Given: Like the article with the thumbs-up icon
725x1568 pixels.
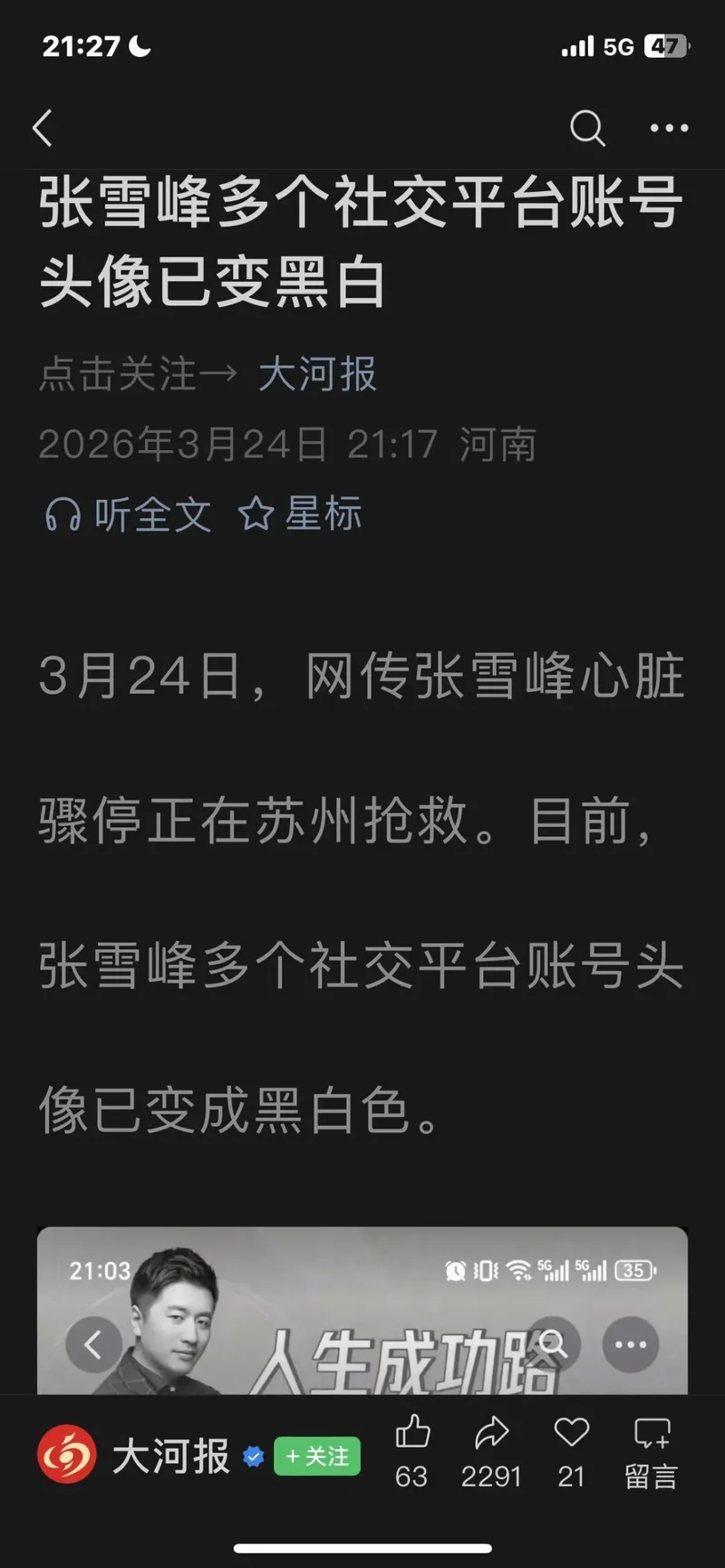Looking at the screenshot, I should (412, 1434).
